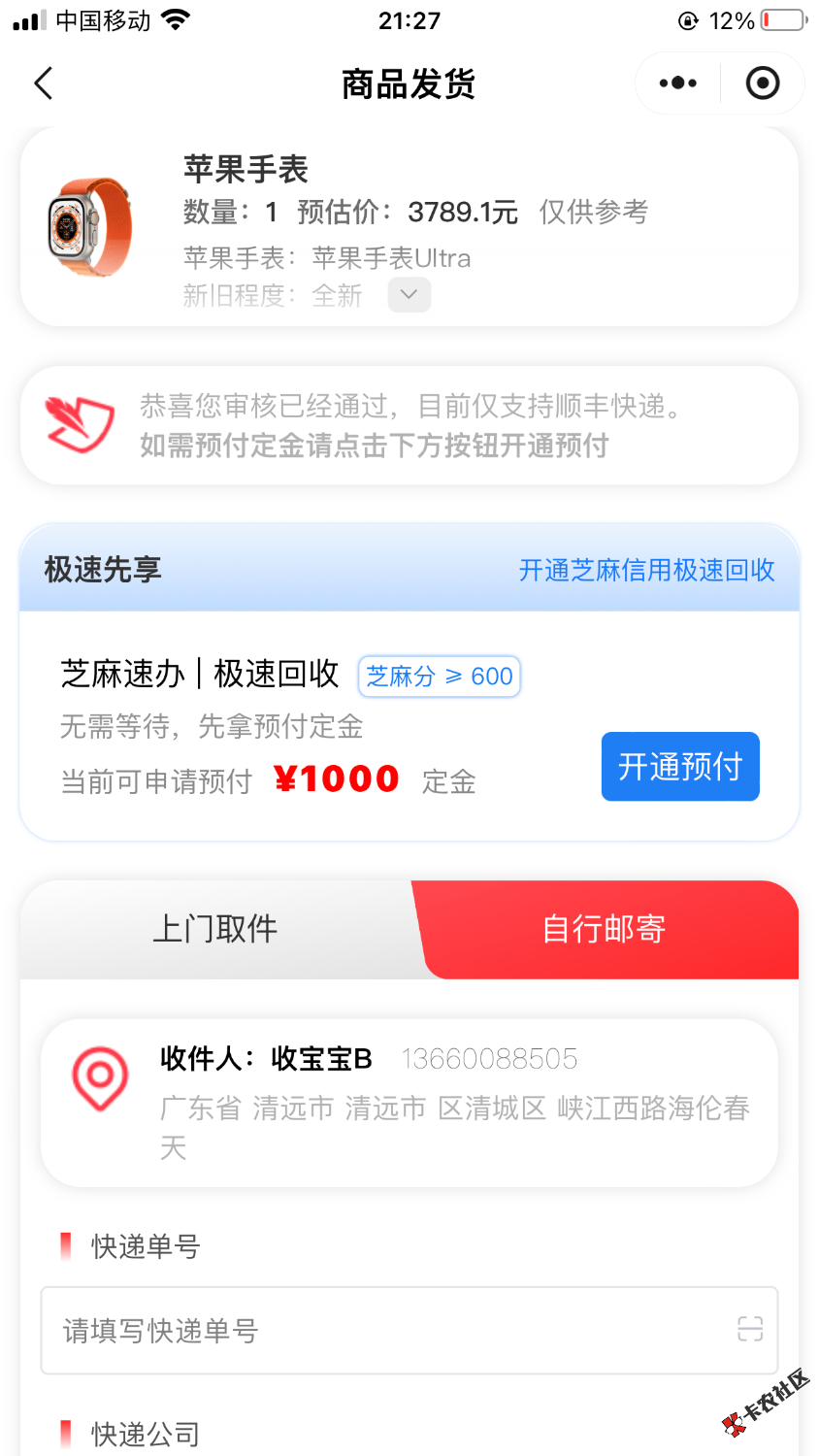Screen dimensions: 819x1456
Task: Go back from 商品发货 page
Action: pyautogui.click(x=44, y=83)
